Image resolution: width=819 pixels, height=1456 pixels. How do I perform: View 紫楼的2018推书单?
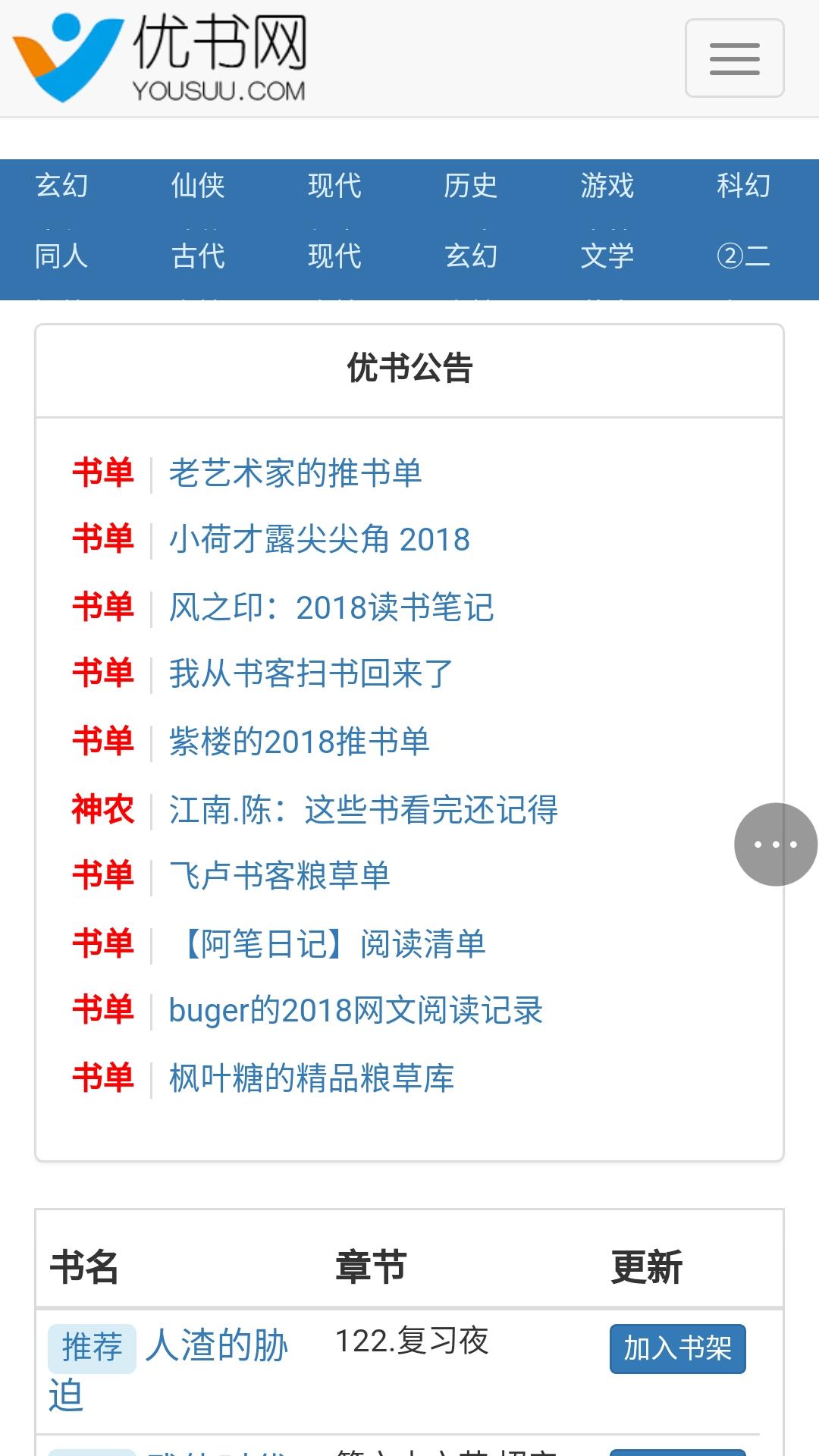pos(300,742)
